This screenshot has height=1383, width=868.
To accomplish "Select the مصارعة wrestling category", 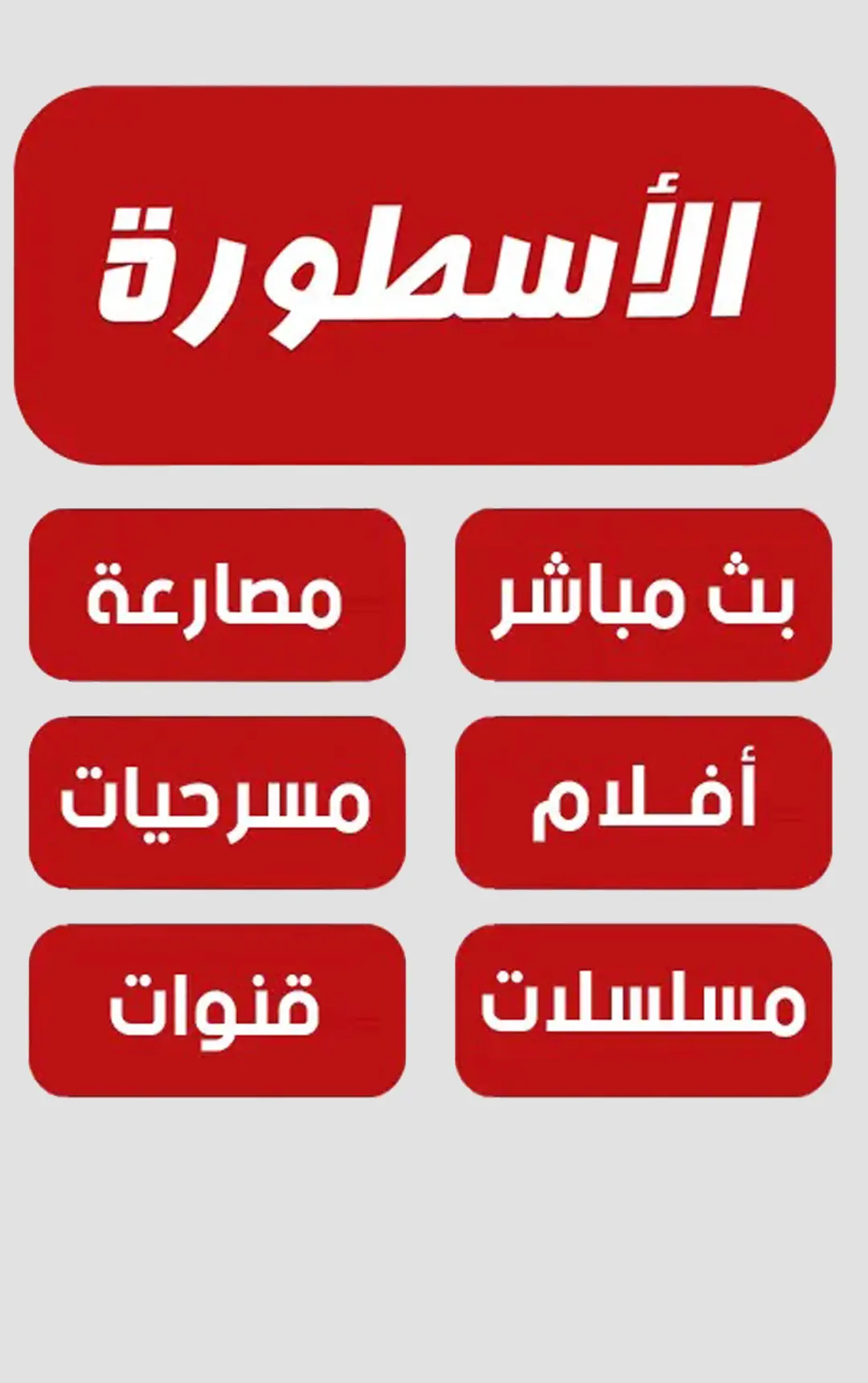I will click(x=217, y=595).
